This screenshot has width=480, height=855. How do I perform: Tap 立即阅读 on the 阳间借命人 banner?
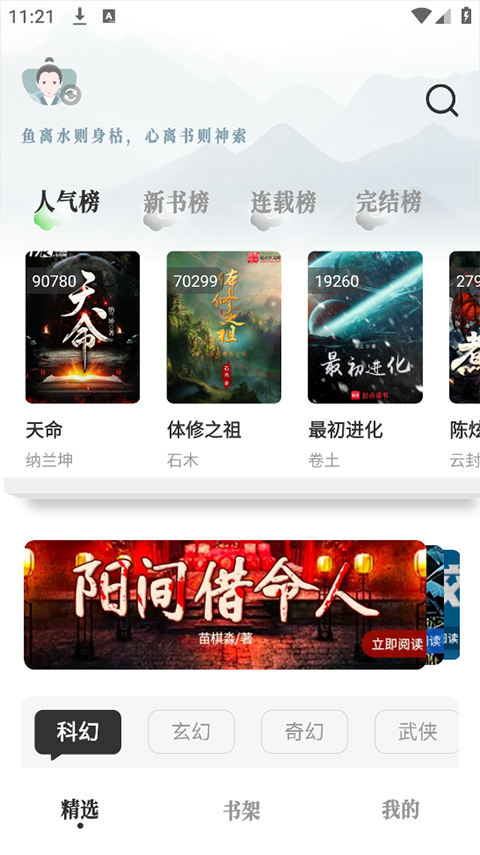tap(396, 644)
